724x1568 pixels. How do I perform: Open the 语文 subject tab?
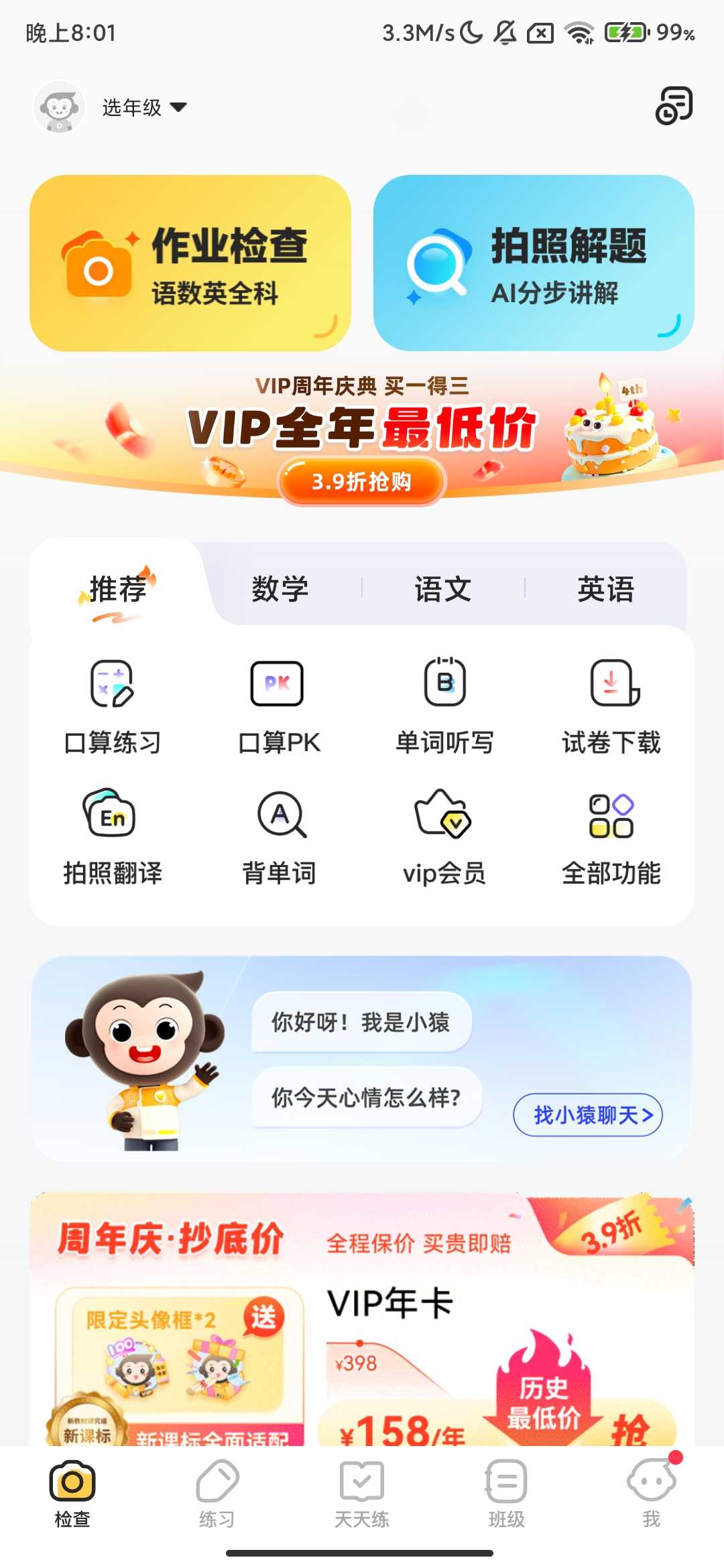(x=443, y=590)
